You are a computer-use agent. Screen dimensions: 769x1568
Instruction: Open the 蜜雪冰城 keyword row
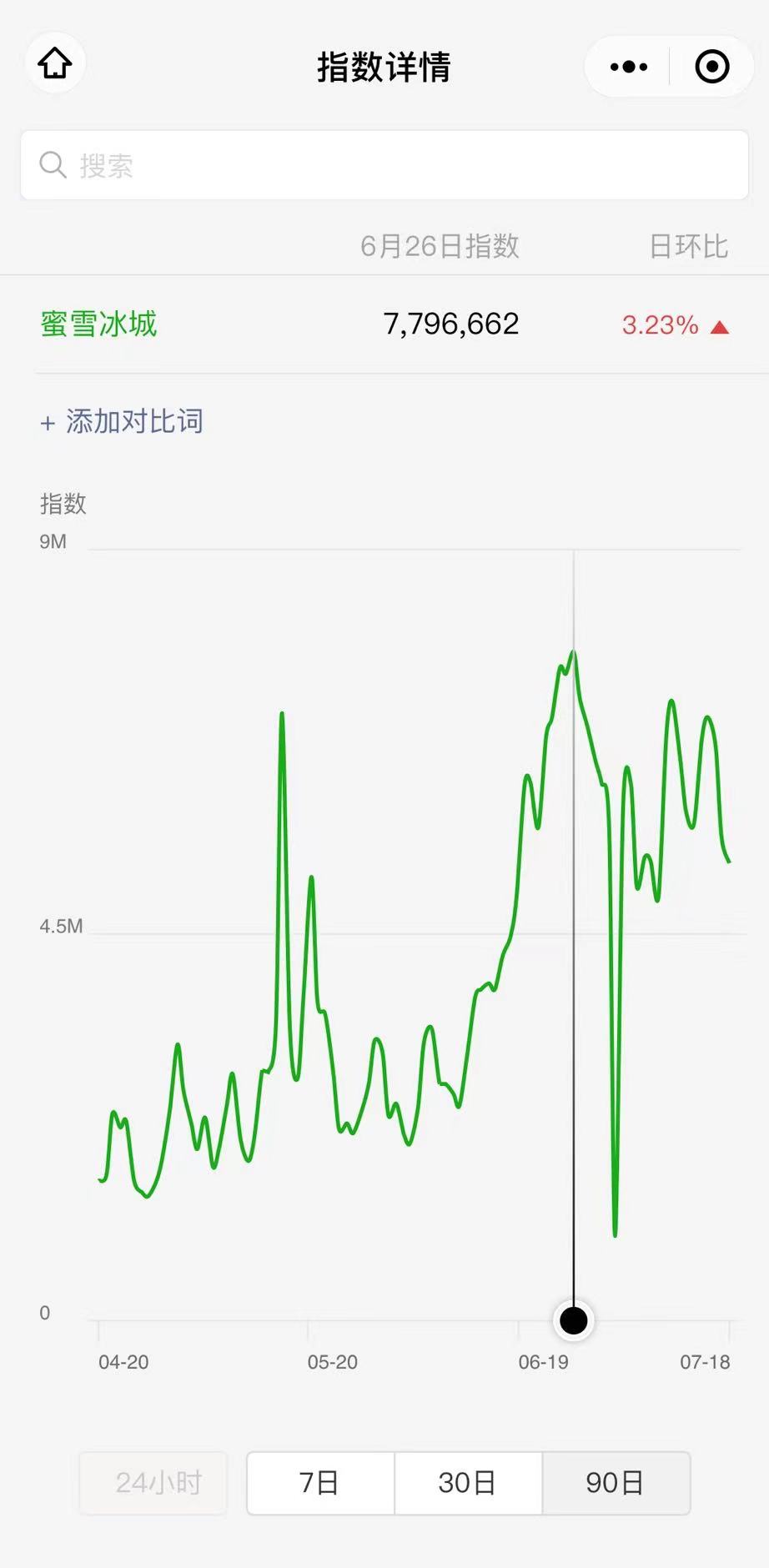pos(384,324)
